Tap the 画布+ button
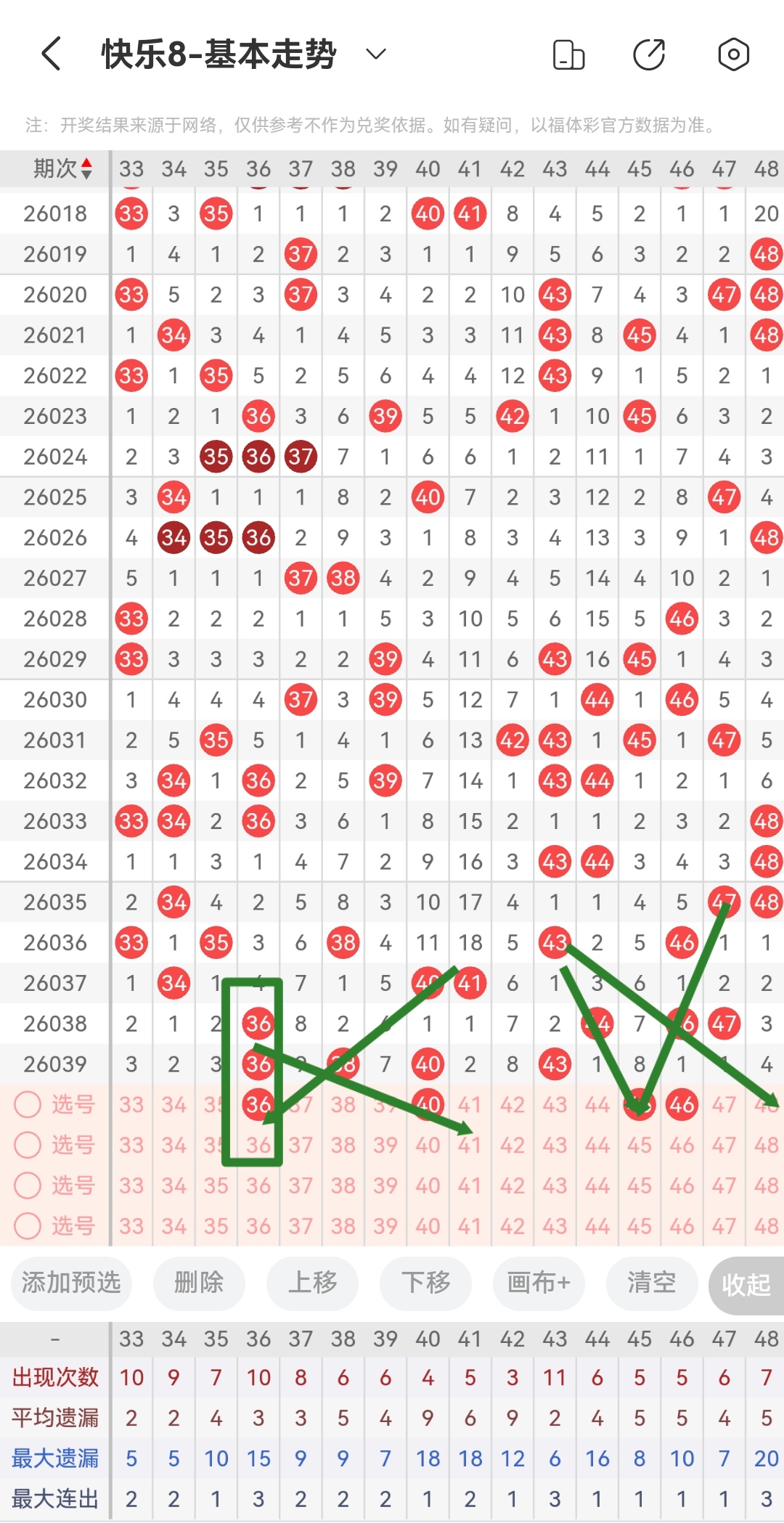784x1523 pixels. tap(539, 1283)
